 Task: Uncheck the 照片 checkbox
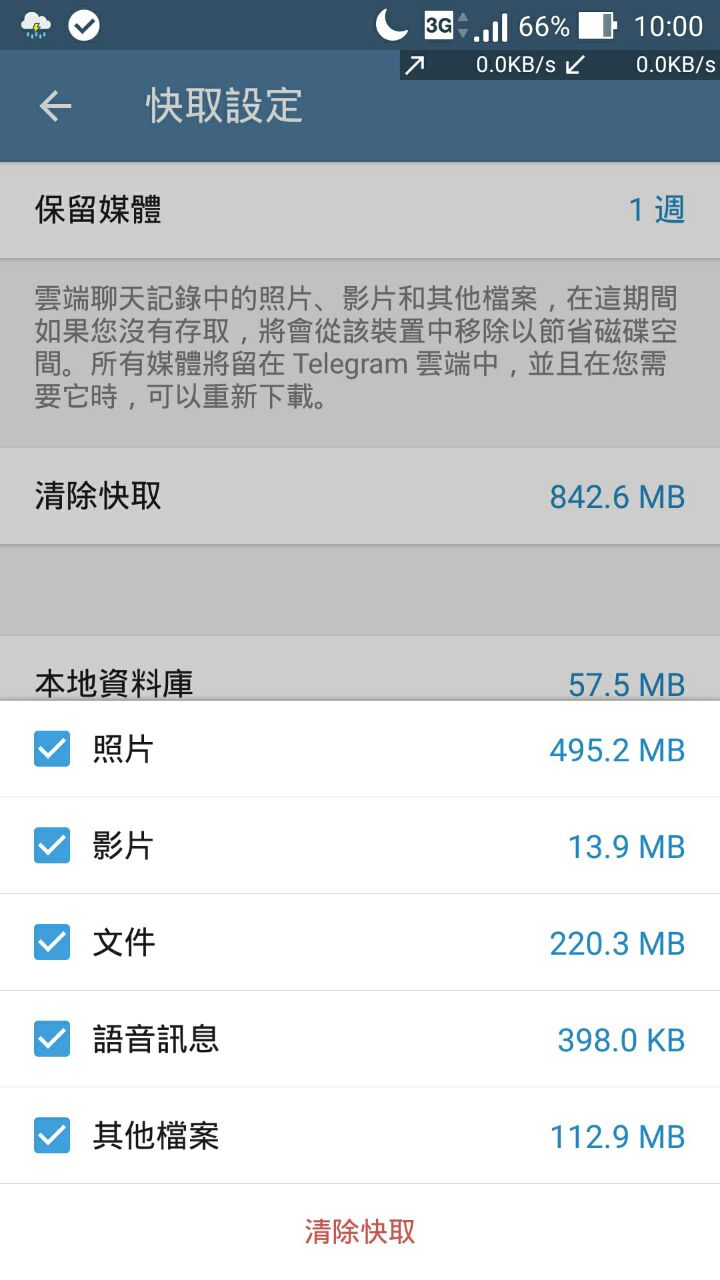click(x=52, y=749)
